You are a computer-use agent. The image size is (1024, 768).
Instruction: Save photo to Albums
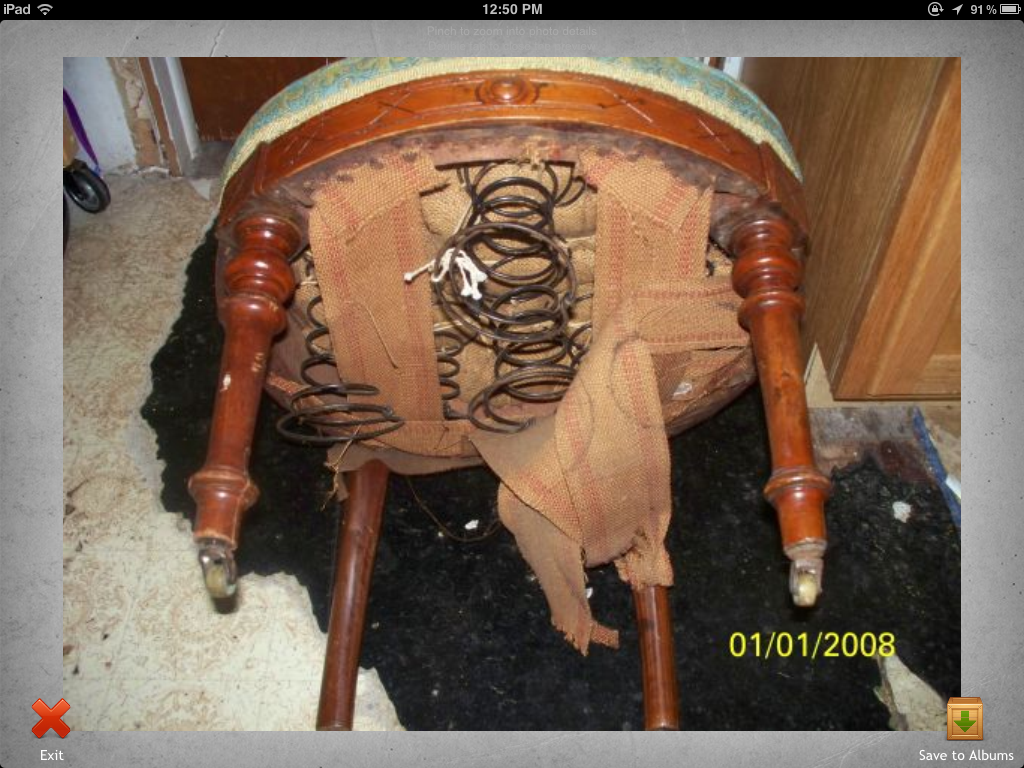pyautogui.click(x=965, y=720)
